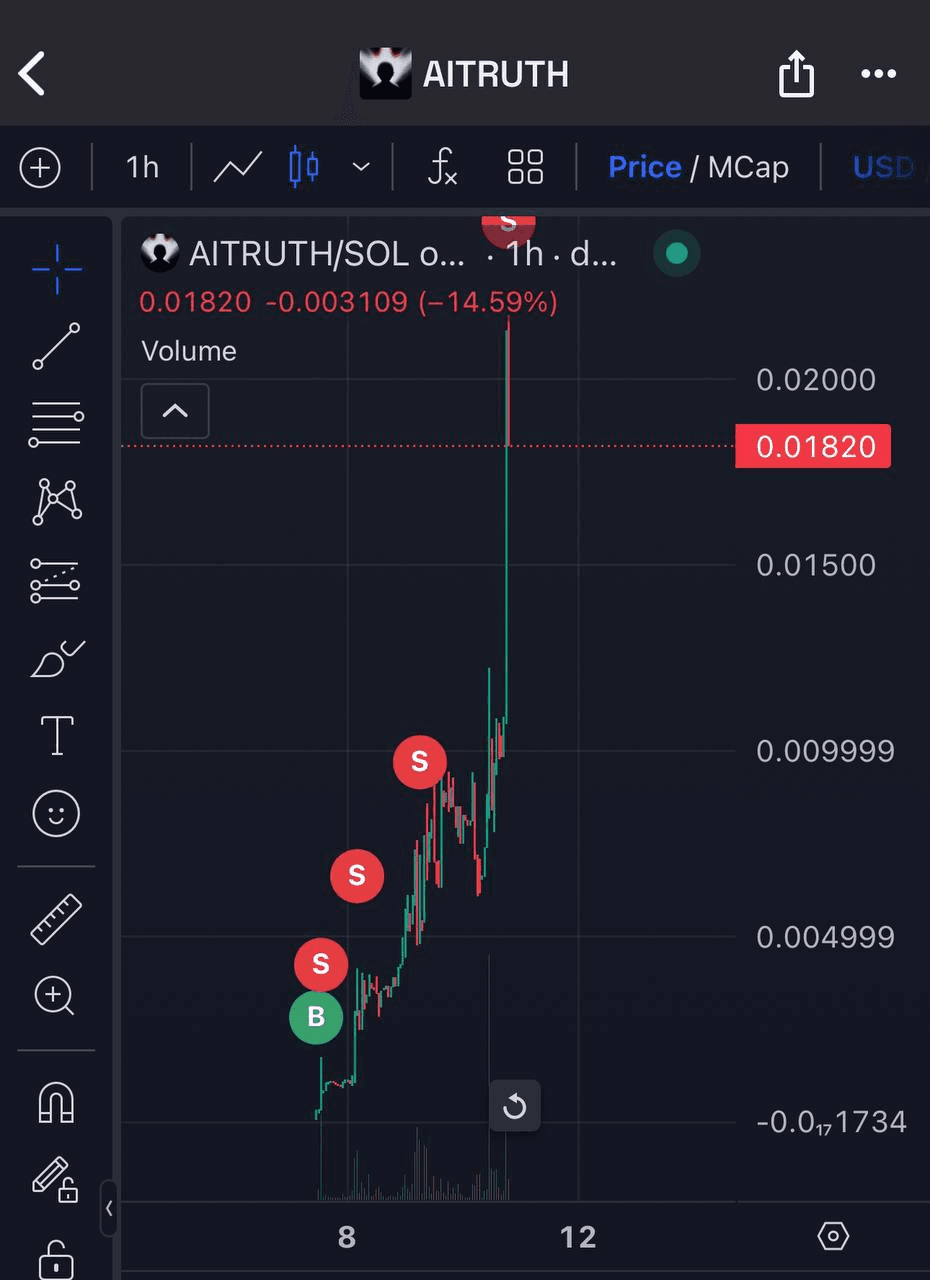Screen dimensions: 930x1280
Task: Open chart settings hexagon icon
Action: pos(832,1237)
